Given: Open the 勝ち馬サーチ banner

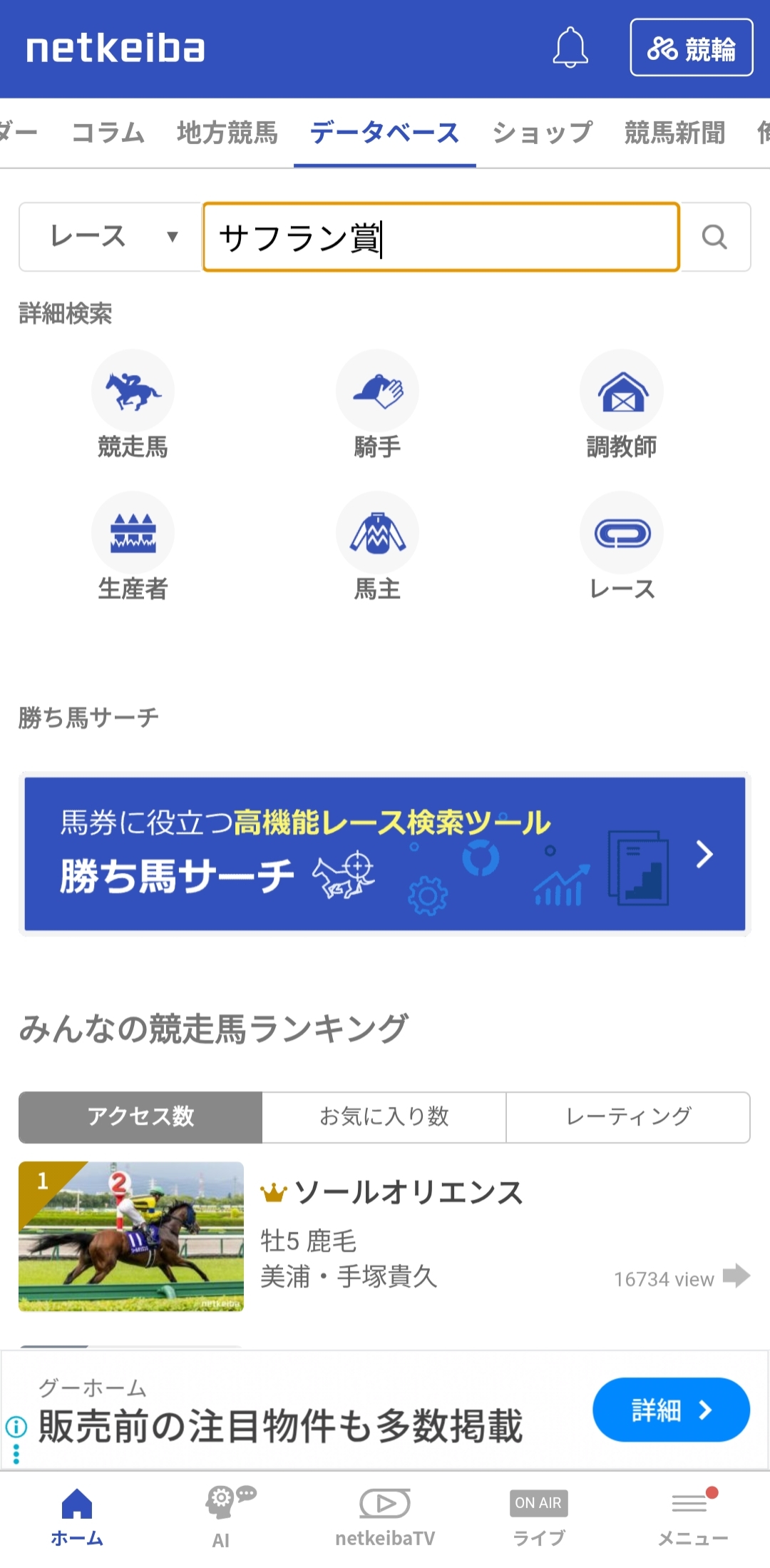Looking at the screenshot, I should tap(385, 854).
